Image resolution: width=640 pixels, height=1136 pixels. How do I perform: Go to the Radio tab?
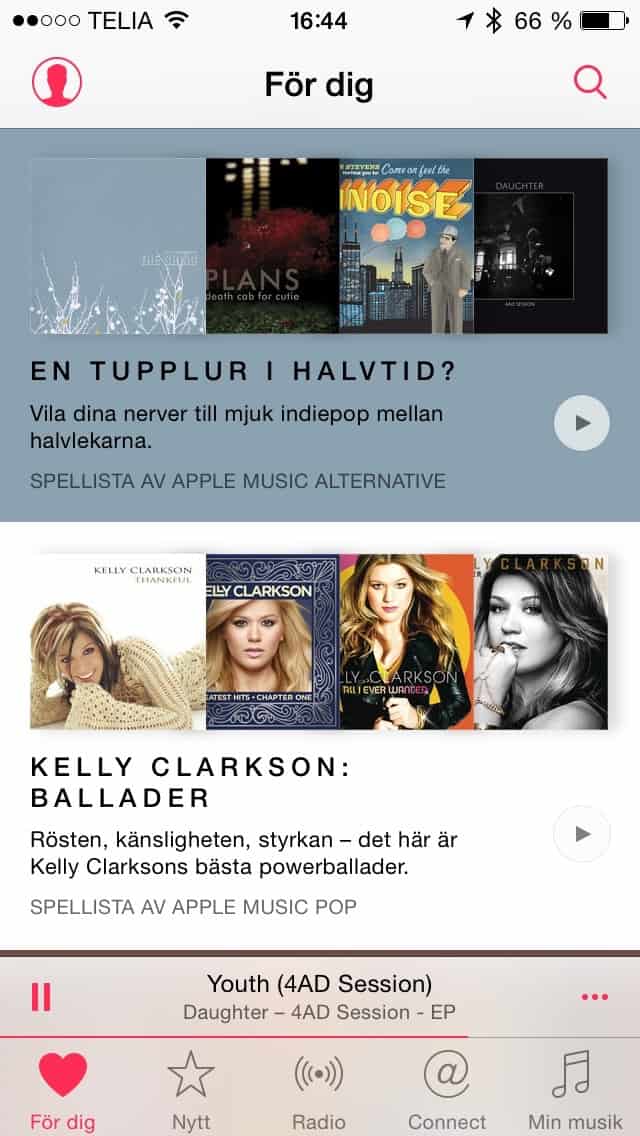click(319, 1090)
